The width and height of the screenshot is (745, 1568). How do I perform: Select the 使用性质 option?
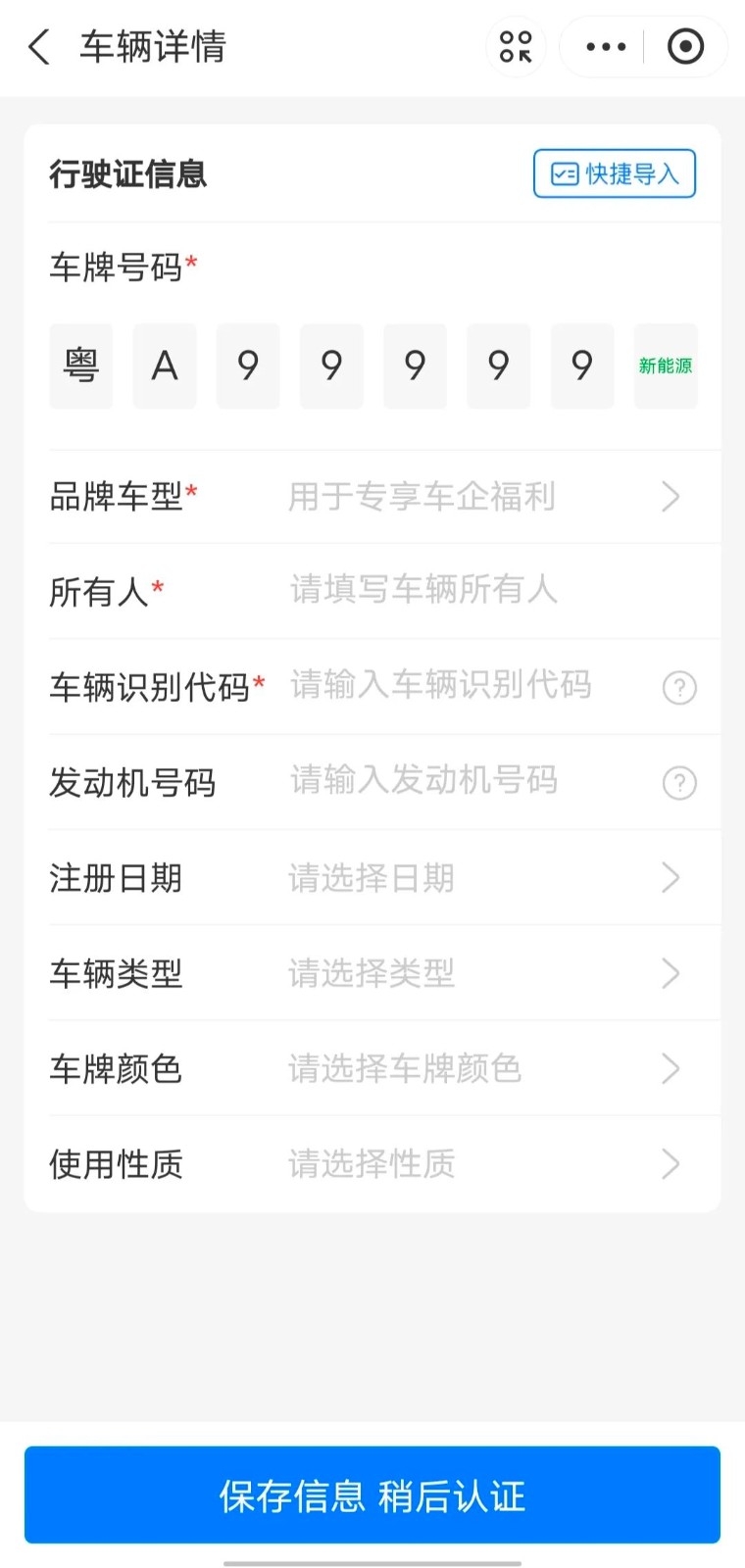471,1164
